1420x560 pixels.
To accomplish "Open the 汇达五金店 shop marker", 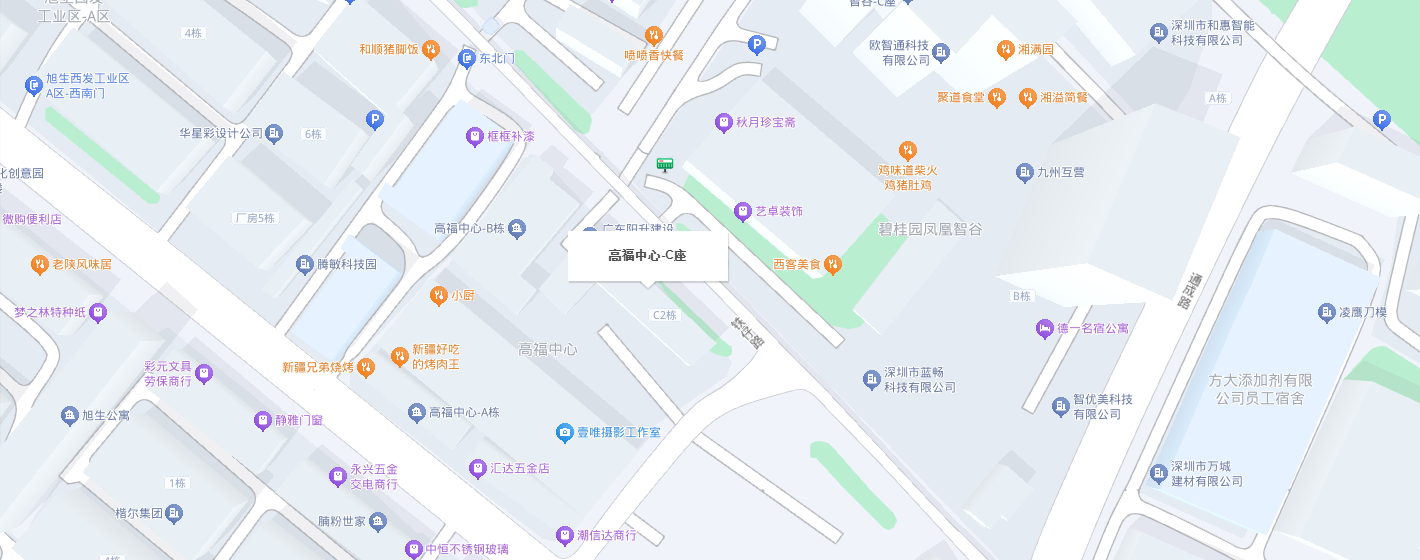I will 478,469.
